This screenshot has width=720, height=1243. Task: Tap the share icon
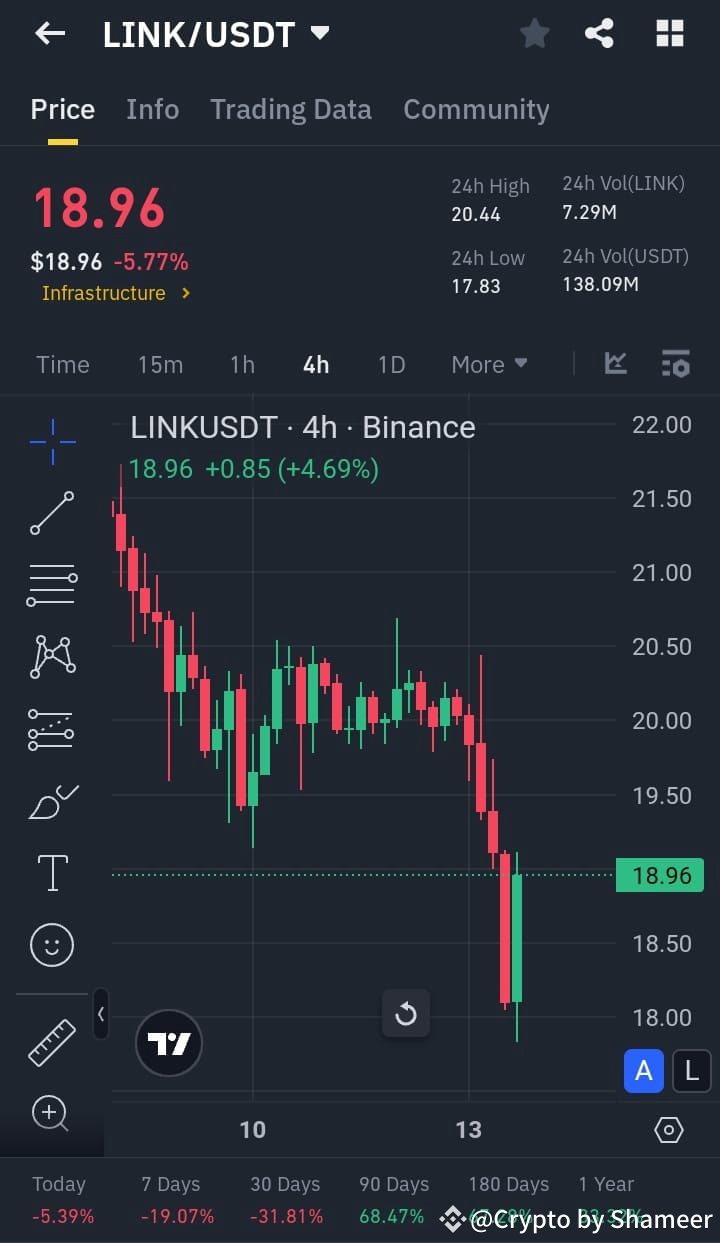coord(599,33)
